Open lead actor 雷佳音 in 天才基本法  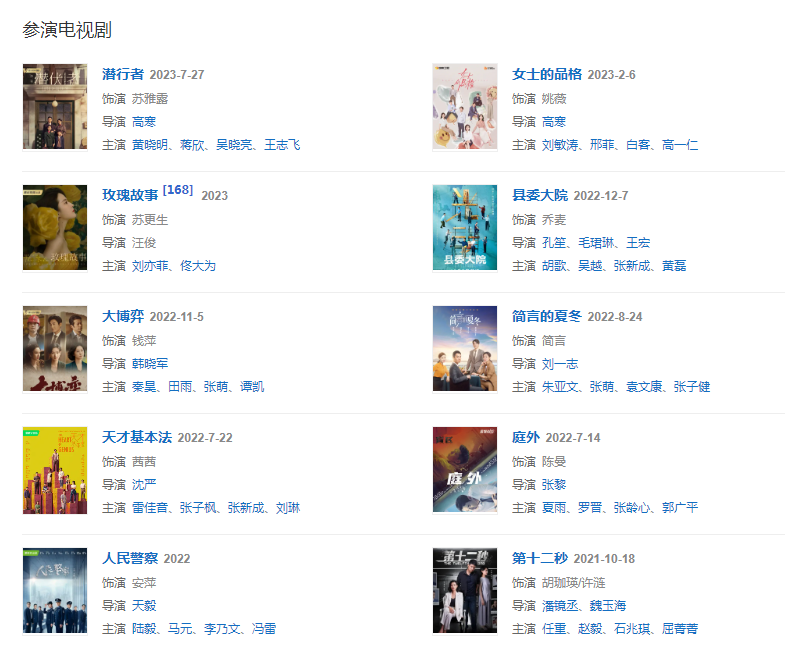[151, 508]
